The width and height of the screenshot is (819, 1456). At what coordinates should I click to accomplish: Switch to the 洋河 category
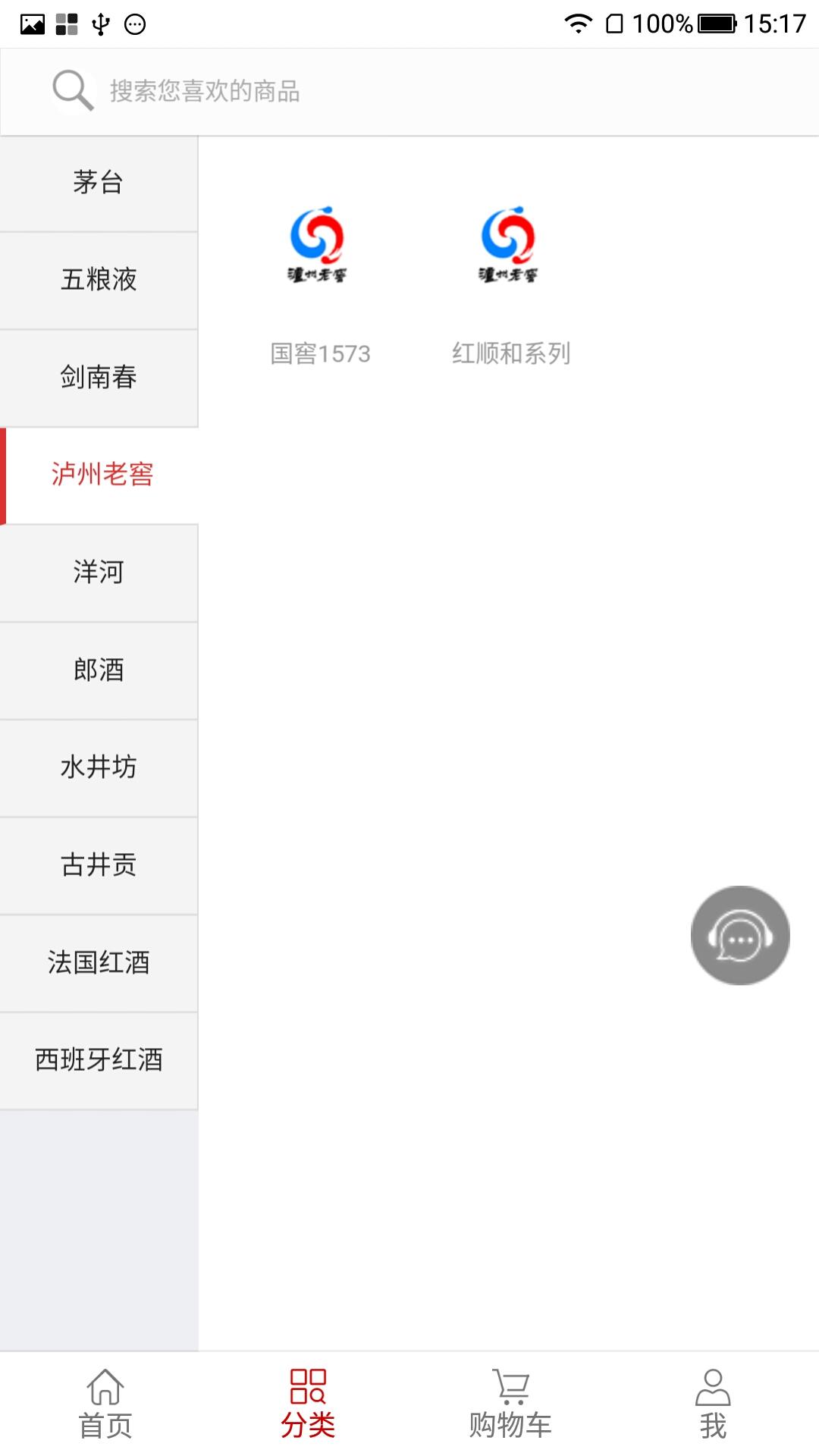[x=99, y=573]
